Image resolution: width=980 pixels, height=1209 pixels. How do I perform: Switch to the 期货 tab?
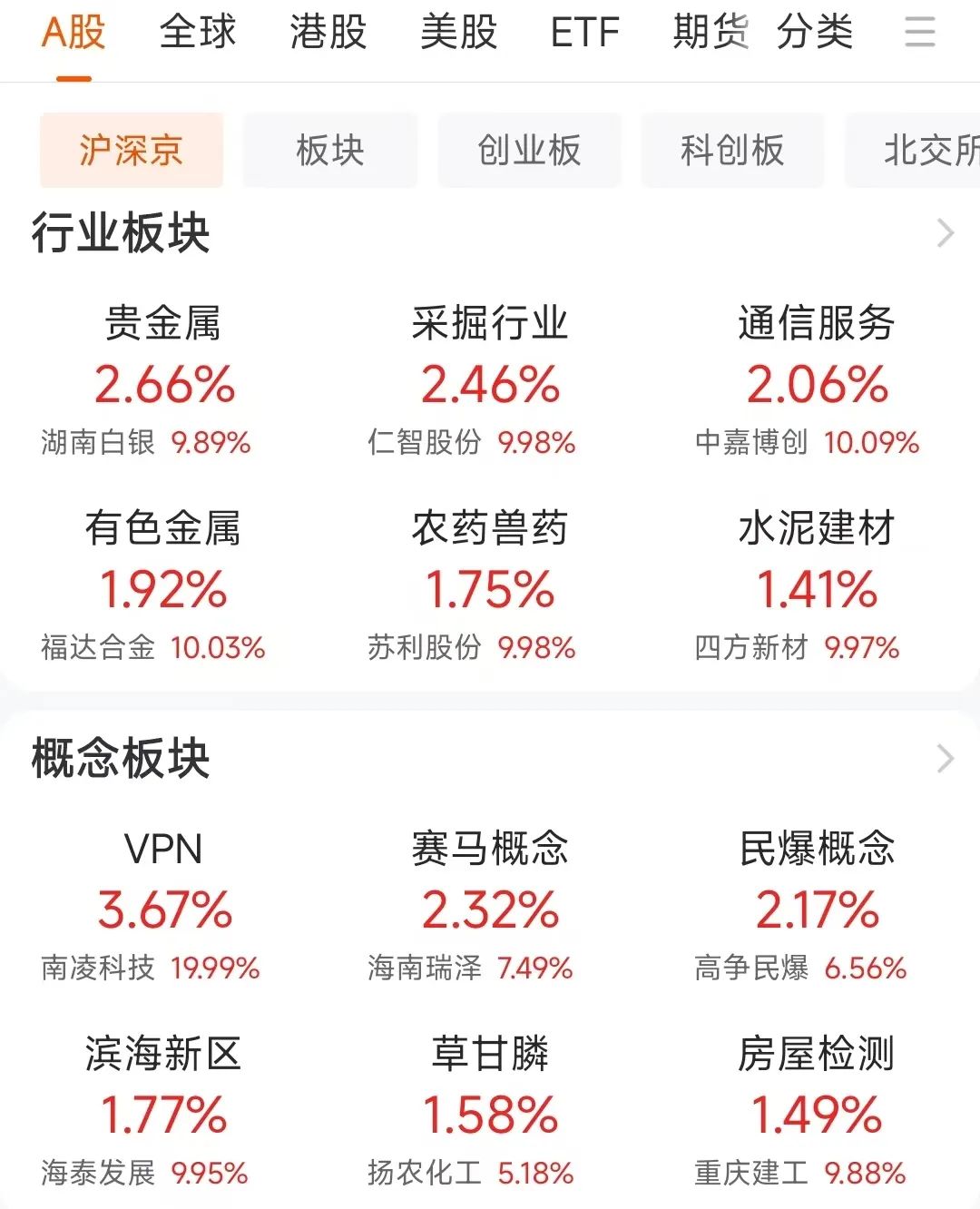click(x=710, y=33)
